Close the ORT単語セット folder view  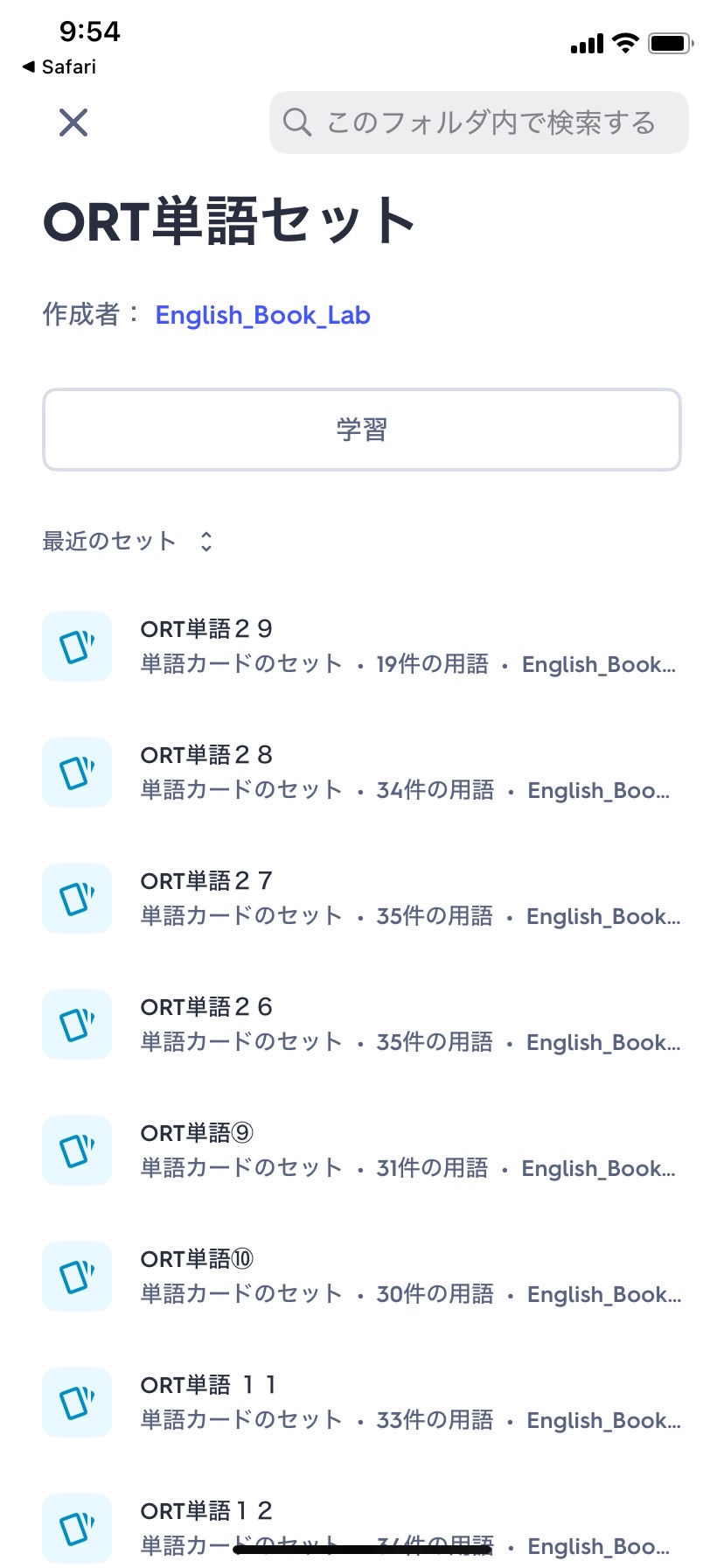[73, 122]
